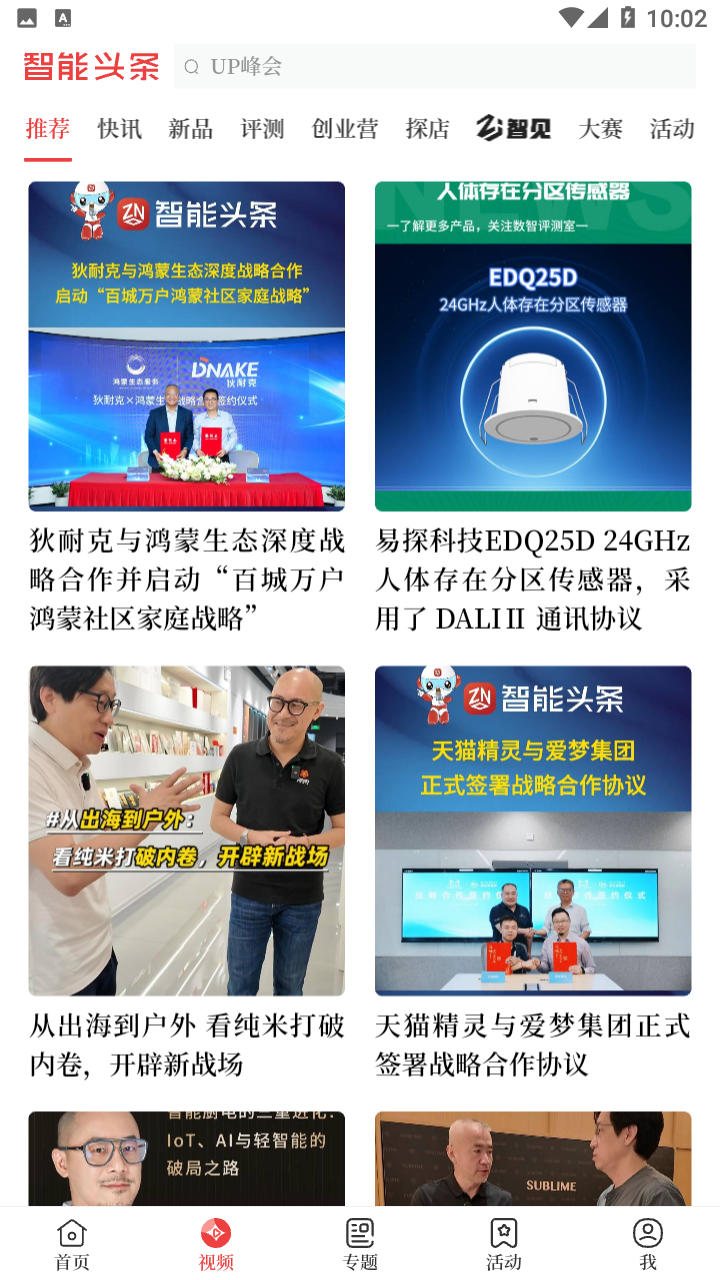
Task: Switch to the 快讯 tab
Action: click(120, 129)
